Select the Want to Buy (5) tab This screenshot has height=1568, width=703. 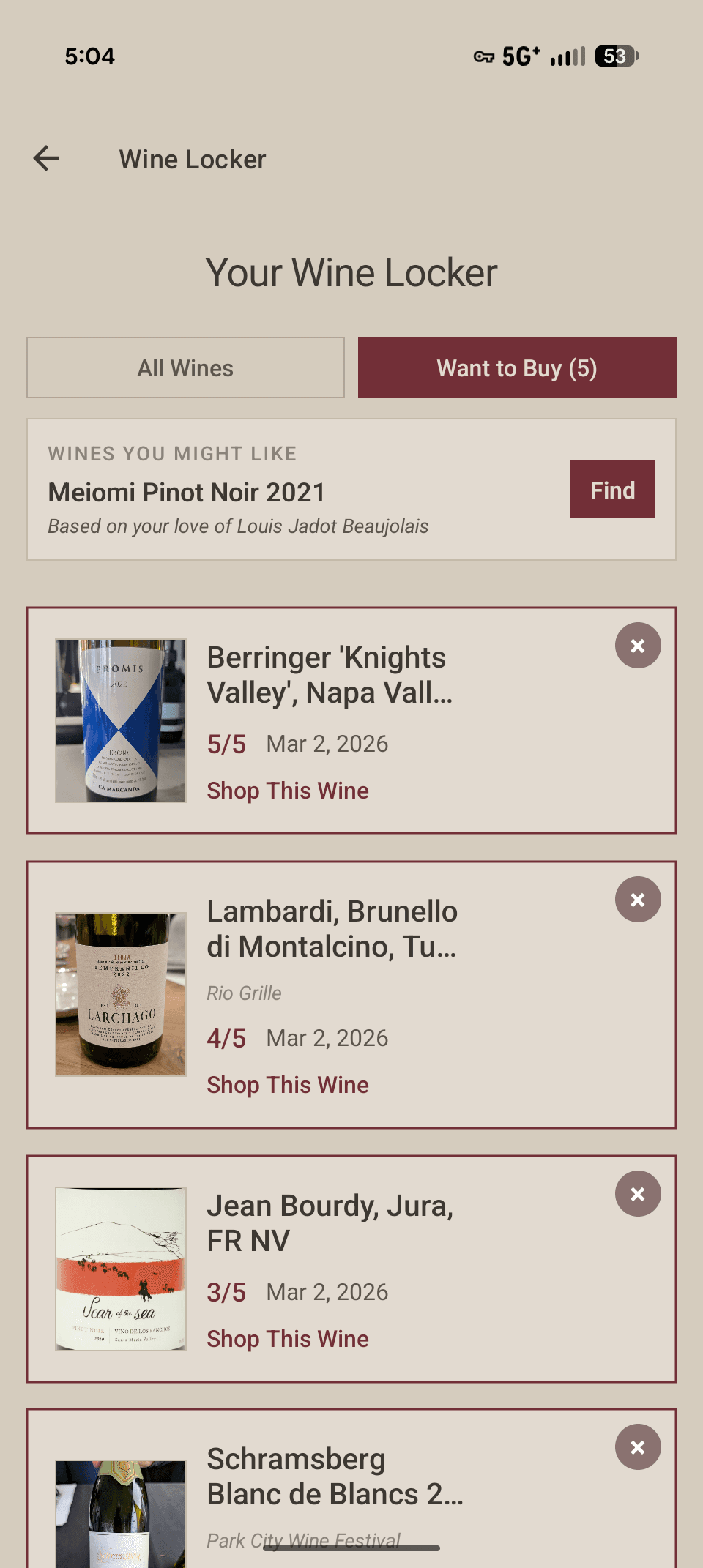516,367
